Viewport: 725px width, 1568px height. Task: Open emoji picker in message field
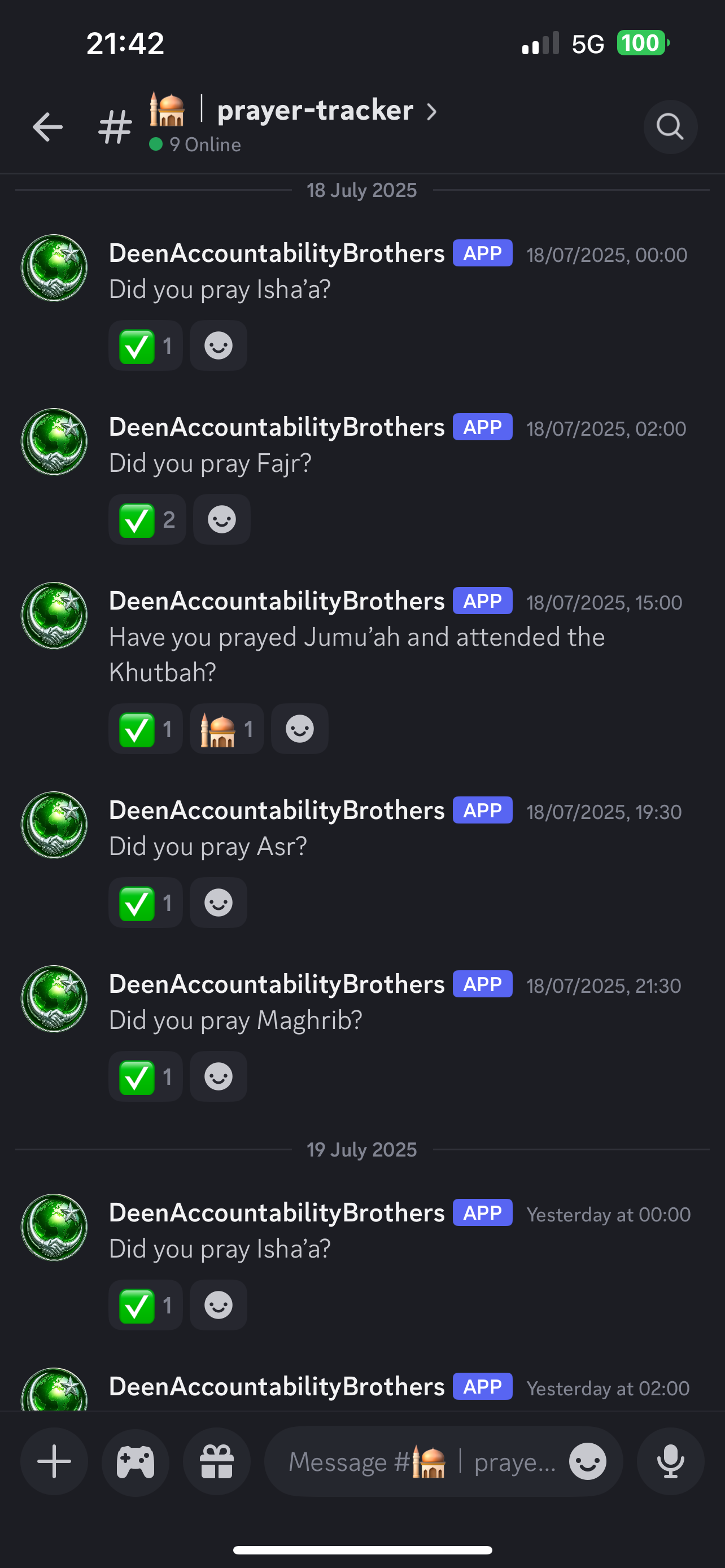(587, 1461)
